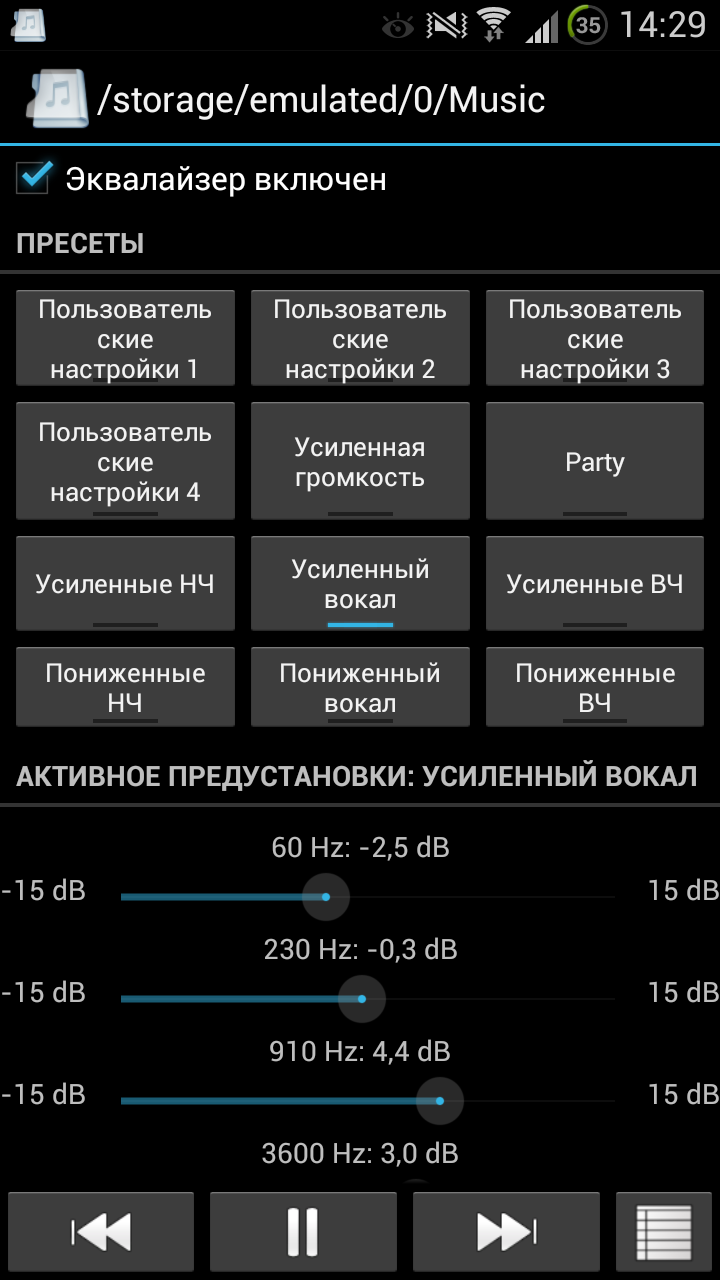Select preset Пользовательские настройки 3

(595, 339)
